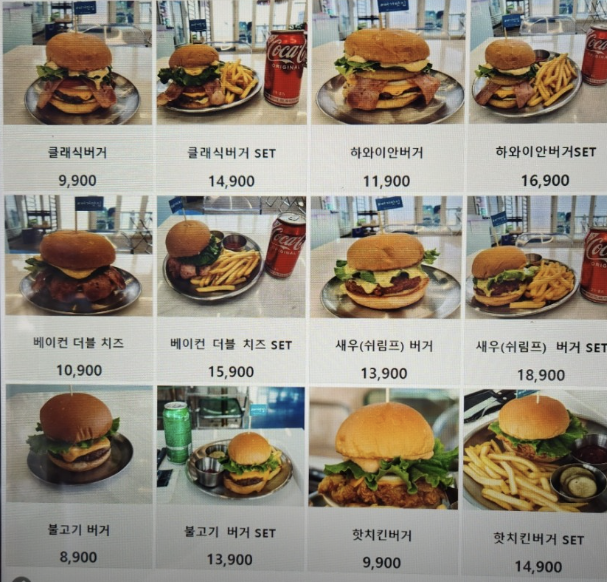The image size is (607, 582).
Task: Pick the 핫치킨버거 SET for 14,900
Action: click(x=535, y=482)
